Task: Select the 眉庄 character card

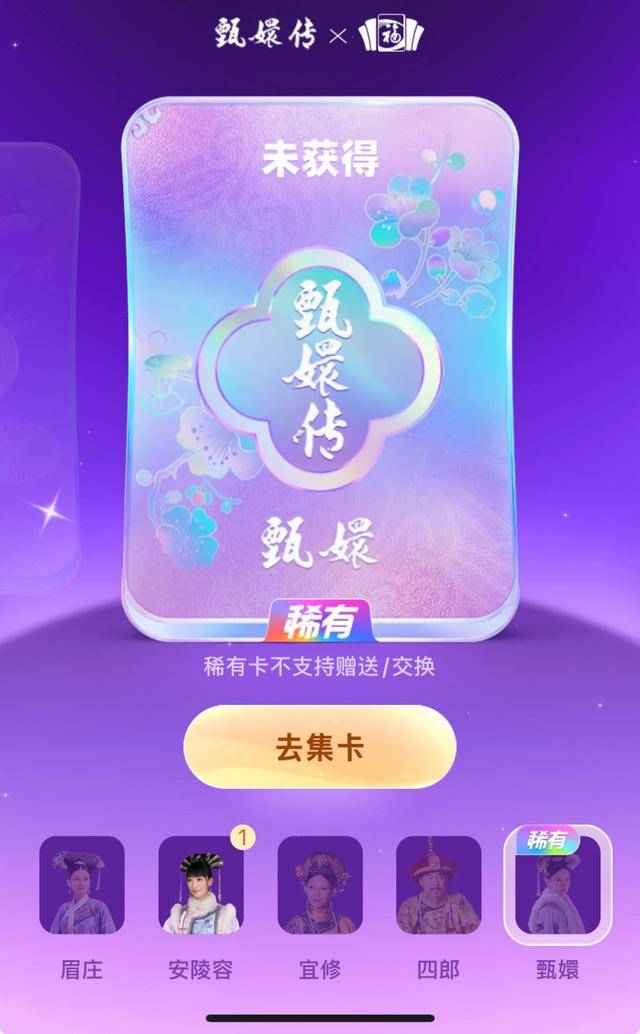Action: pyautogui.click(x=82, y=885)
